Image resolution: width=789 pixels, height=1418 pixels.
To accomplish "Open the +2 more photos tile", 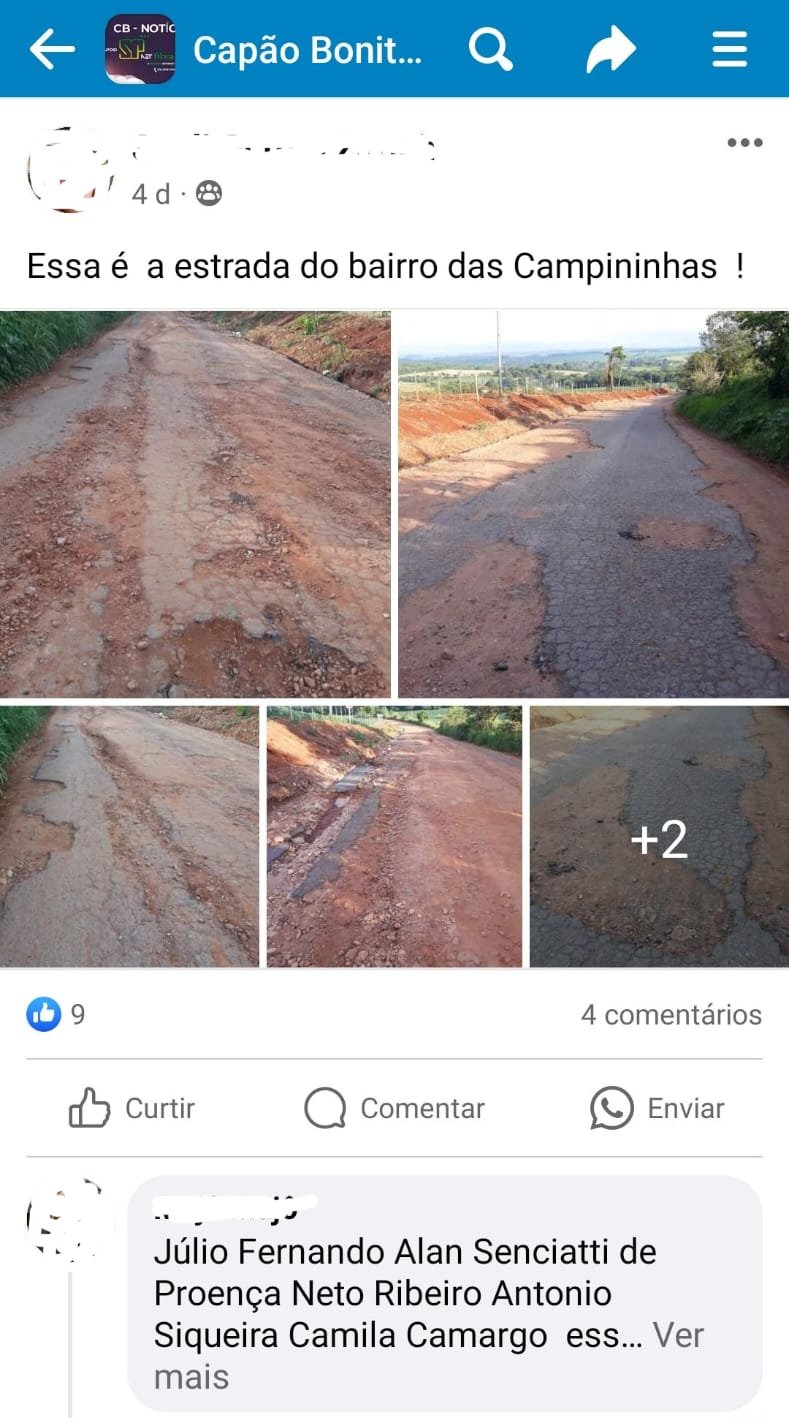I will coord(659,837).
